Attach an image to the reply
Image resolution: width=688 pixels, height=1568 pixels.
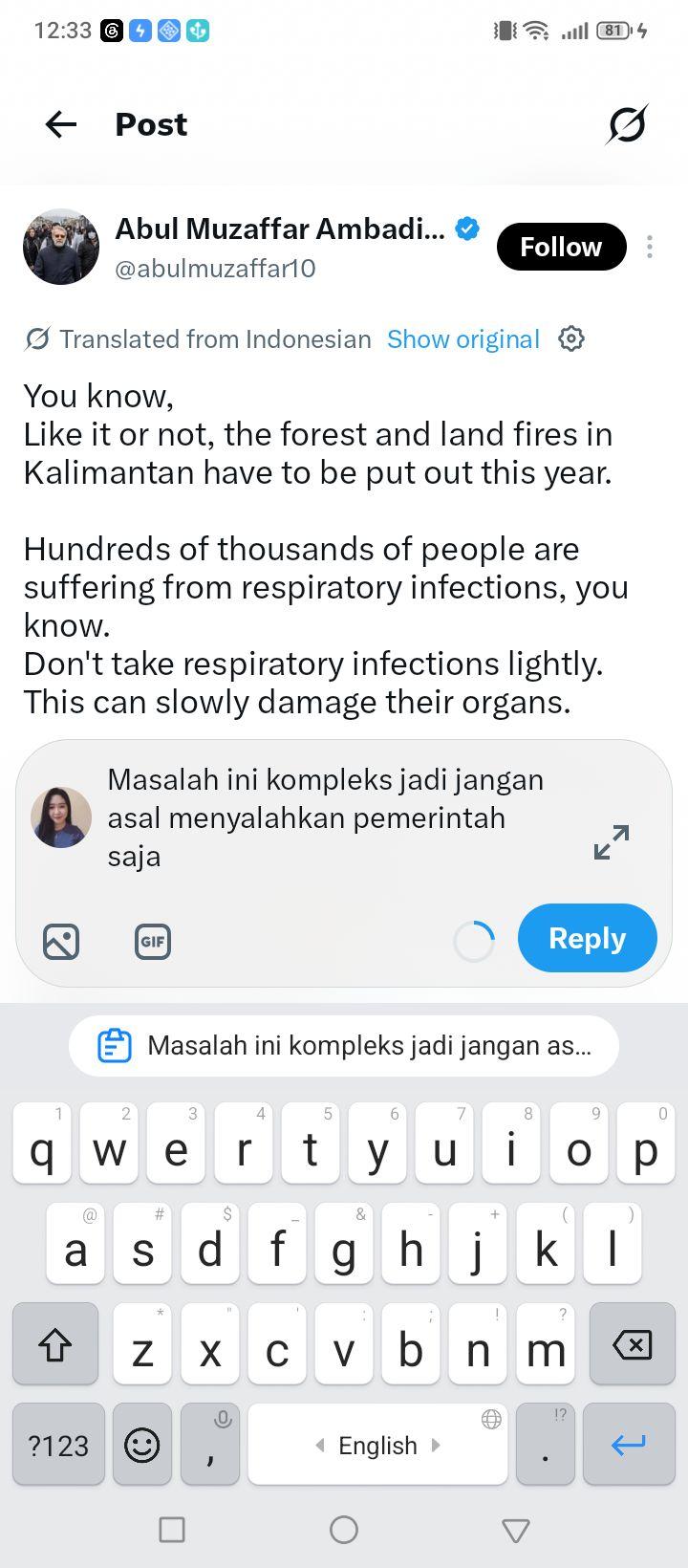click(x=61, y=942)
